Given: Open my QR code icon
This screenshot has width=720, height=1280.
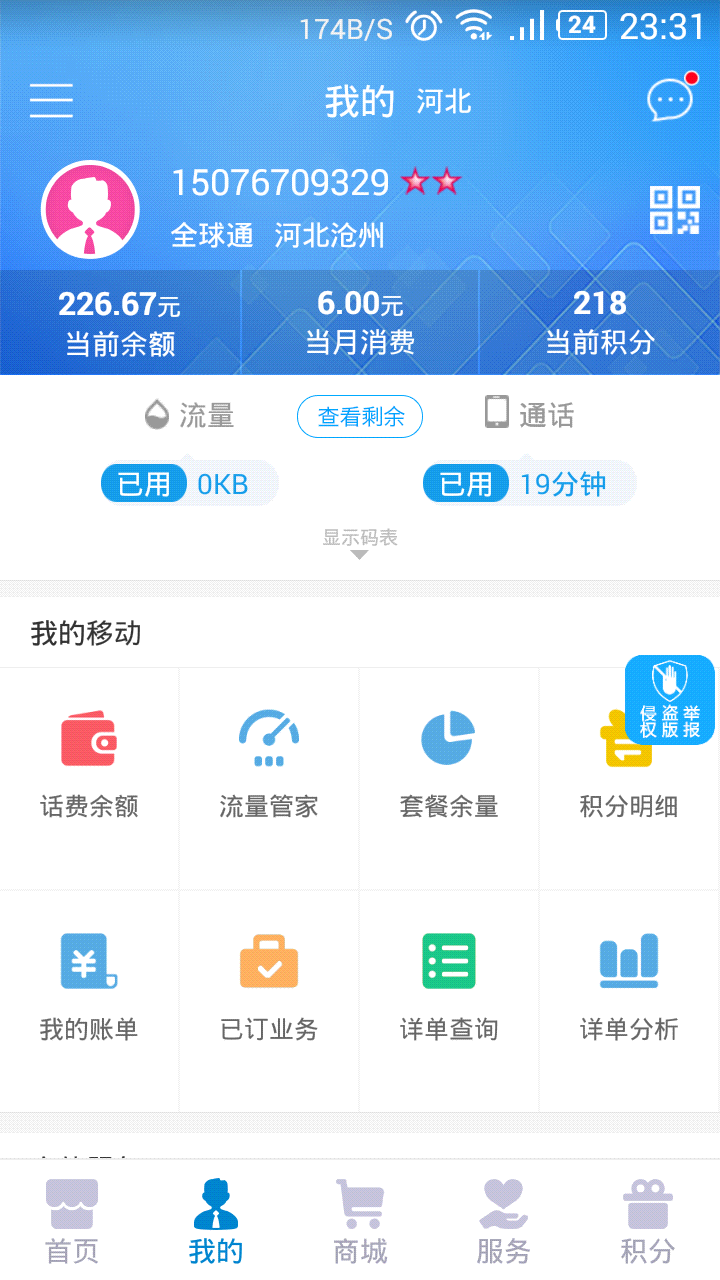Looking at the screenshot, I should coord(675,210).
